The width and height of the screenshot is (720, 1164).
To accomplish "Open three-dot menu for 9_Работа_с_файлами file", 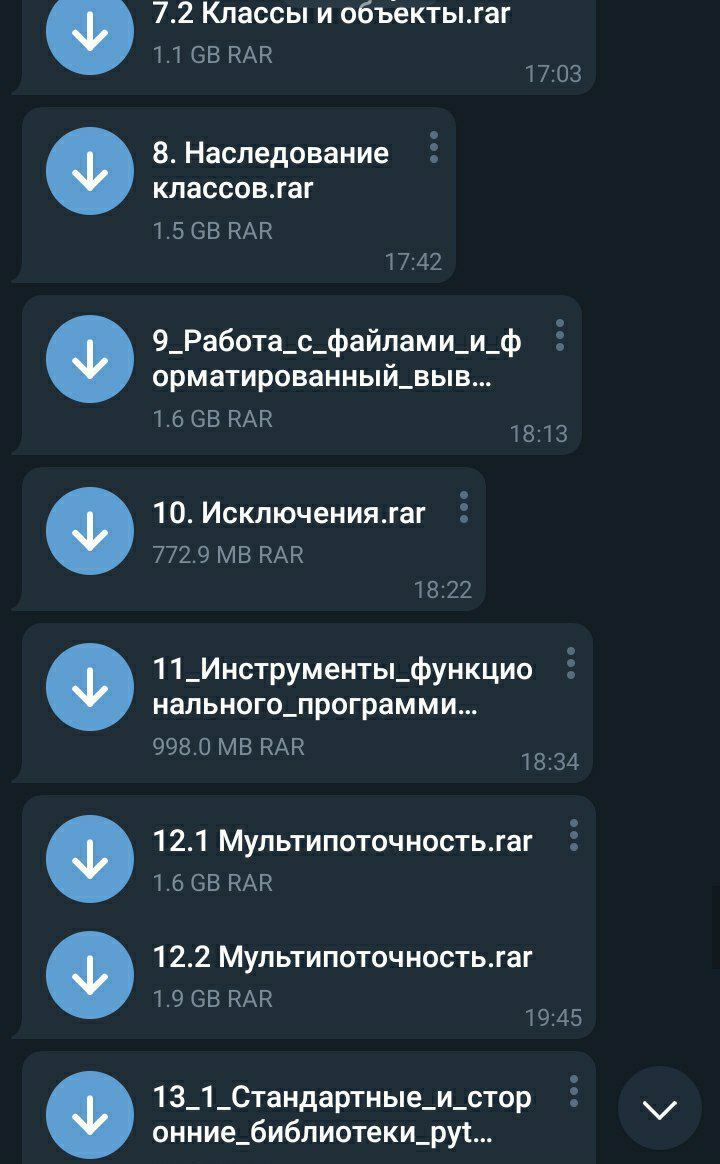I will (559, 335).
